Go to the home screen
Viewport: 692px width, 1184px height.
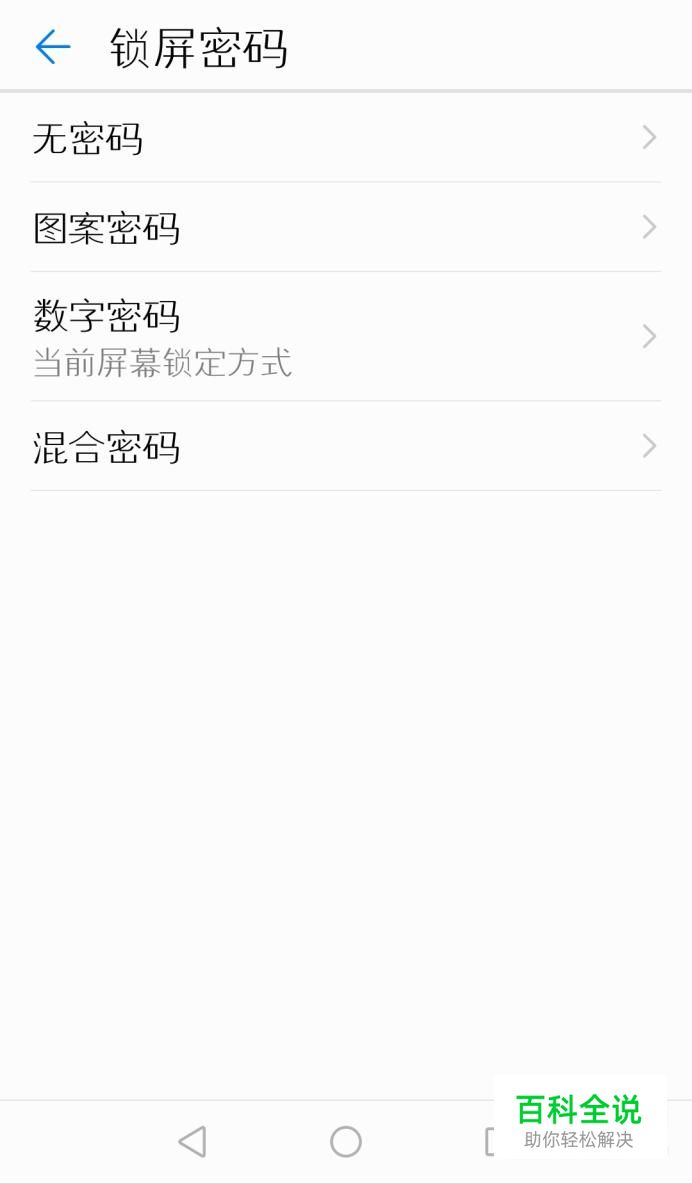[346, 1141]
